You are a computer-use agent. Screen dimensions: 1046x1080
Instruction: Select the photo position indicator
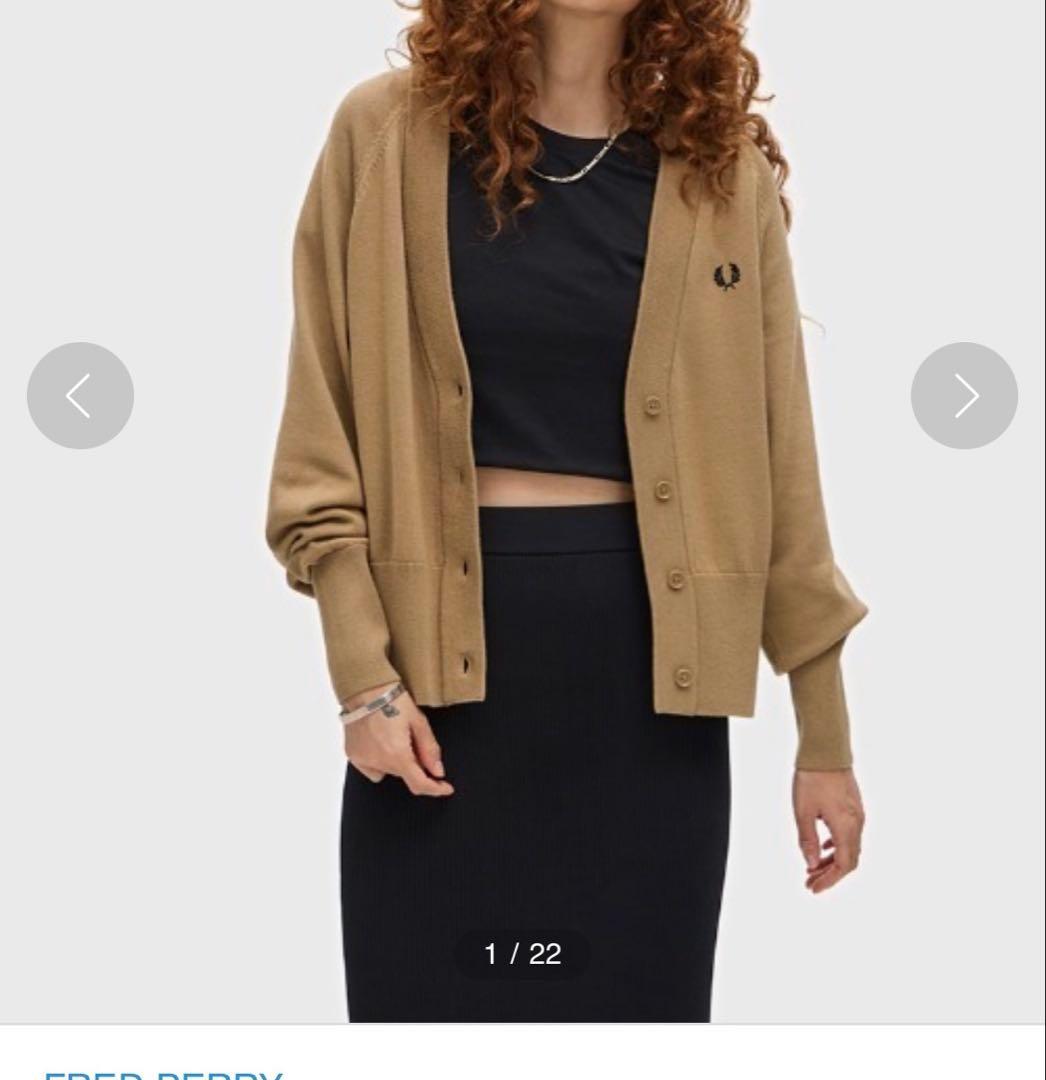(523, 955)
